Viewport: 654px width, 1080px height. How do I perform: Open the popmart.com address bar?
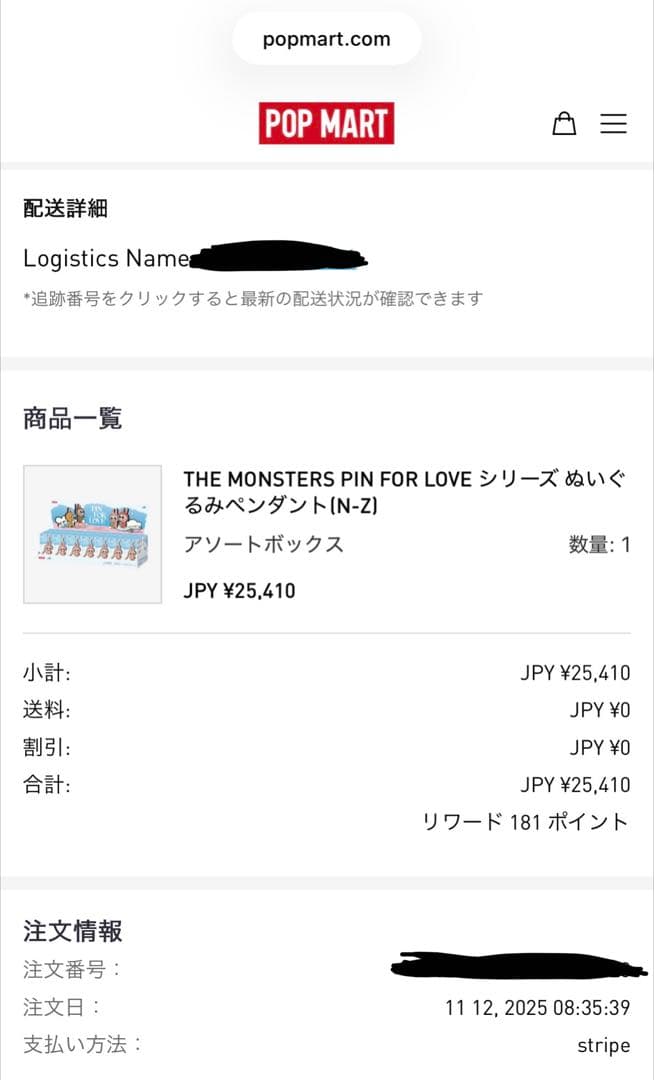click(326, 40)
